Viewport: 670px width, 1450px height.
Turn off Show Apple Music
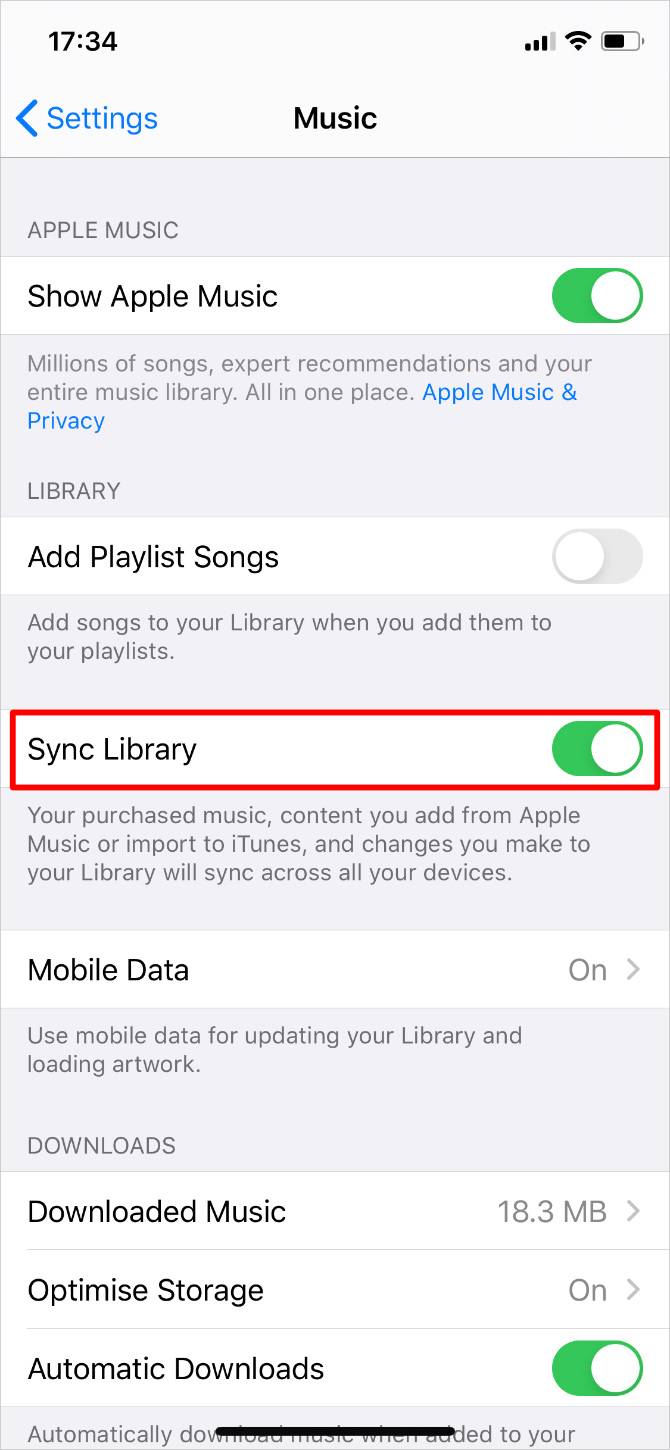point(597,296)
